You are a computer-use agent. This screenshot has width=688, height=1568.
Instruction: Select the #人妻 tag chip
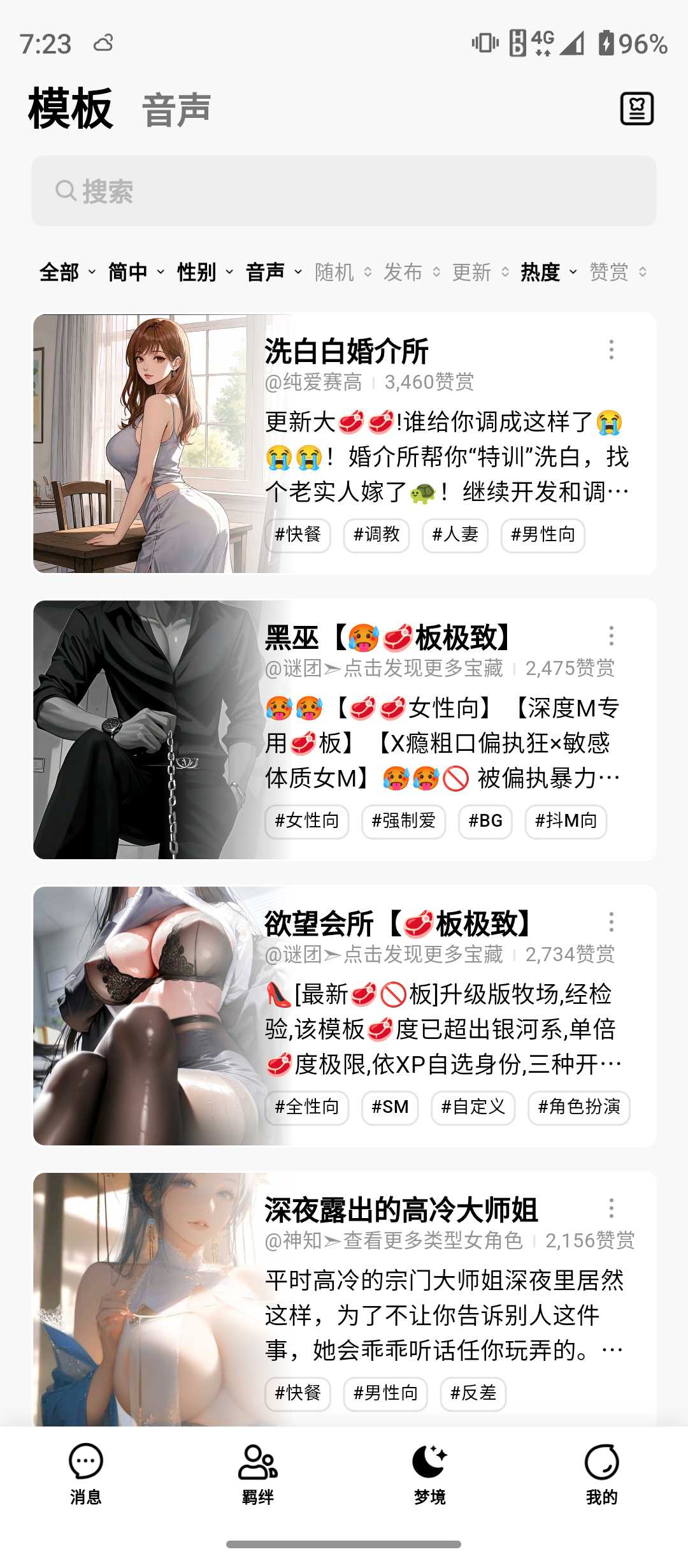(x=455, y=534)
